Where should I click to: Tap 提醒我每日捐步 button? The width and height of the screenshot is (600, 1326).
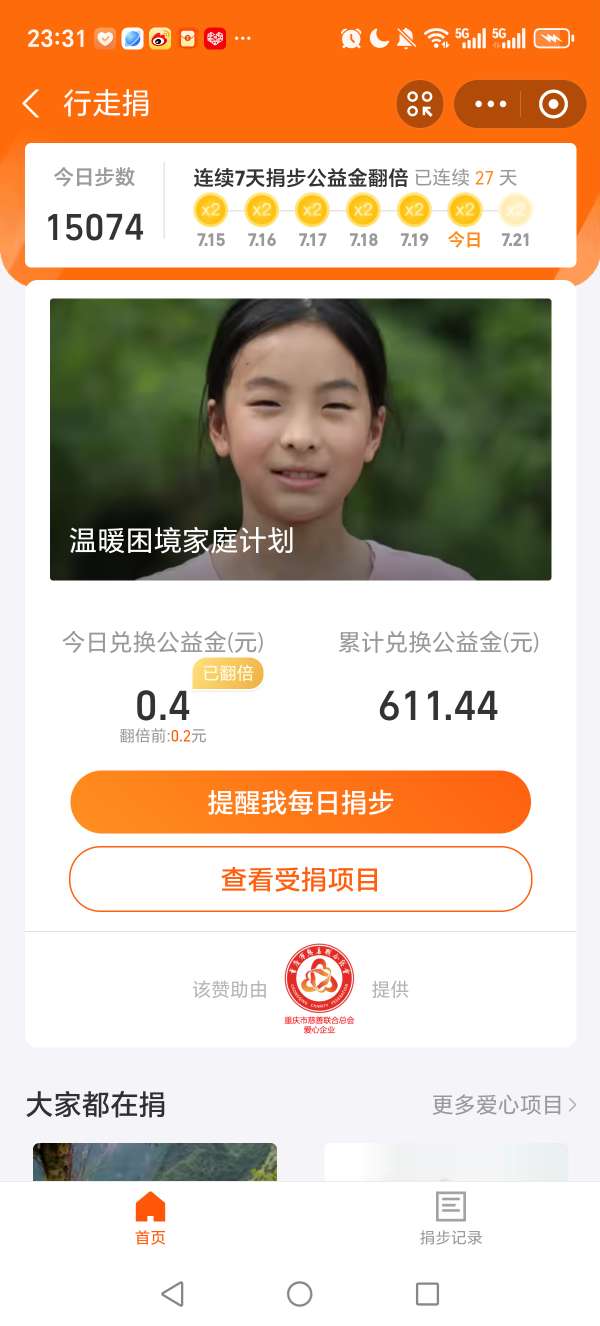point(300,802)
